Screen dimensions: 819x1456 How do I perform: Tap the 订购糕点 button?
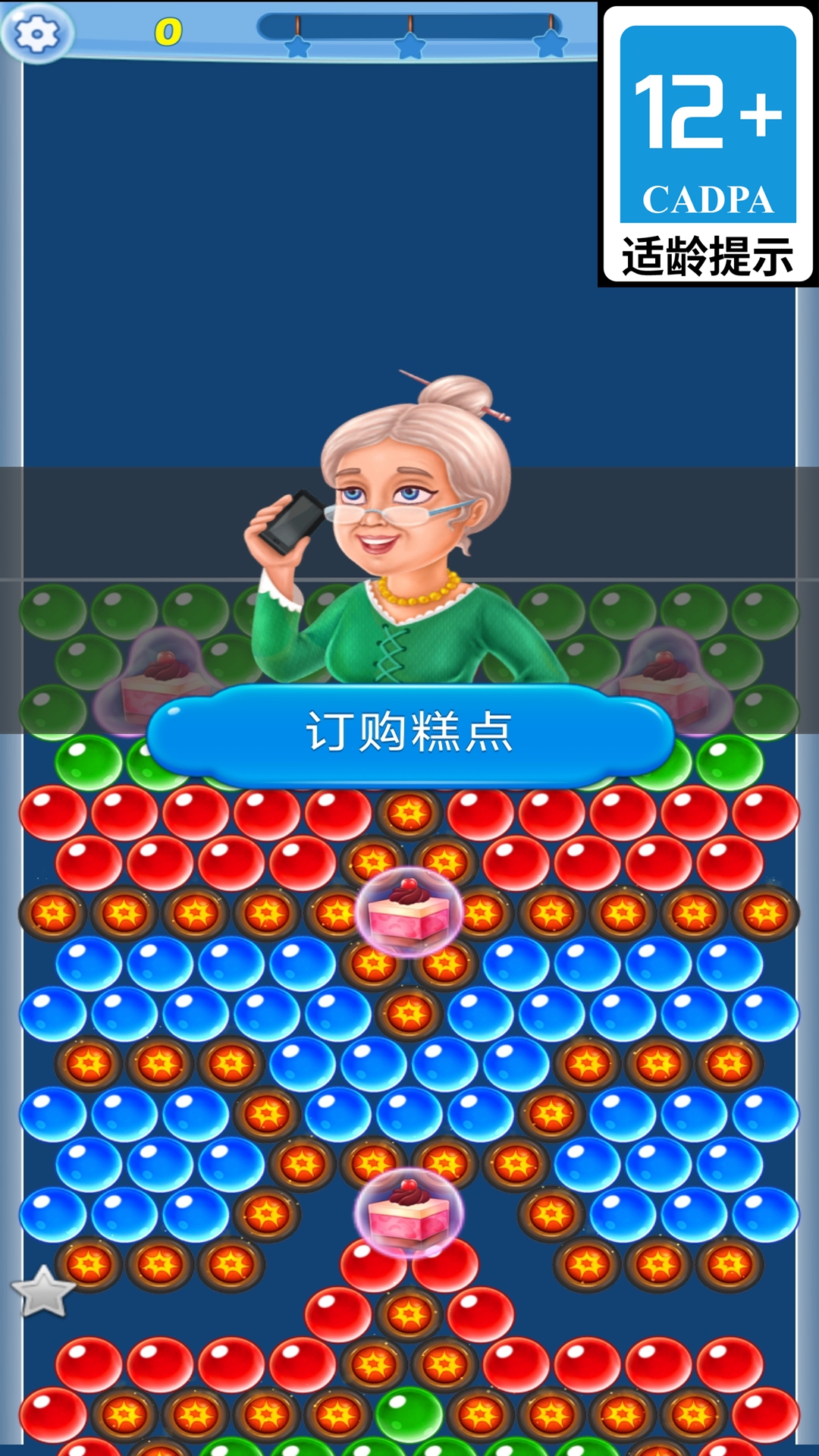coord(409,733)
